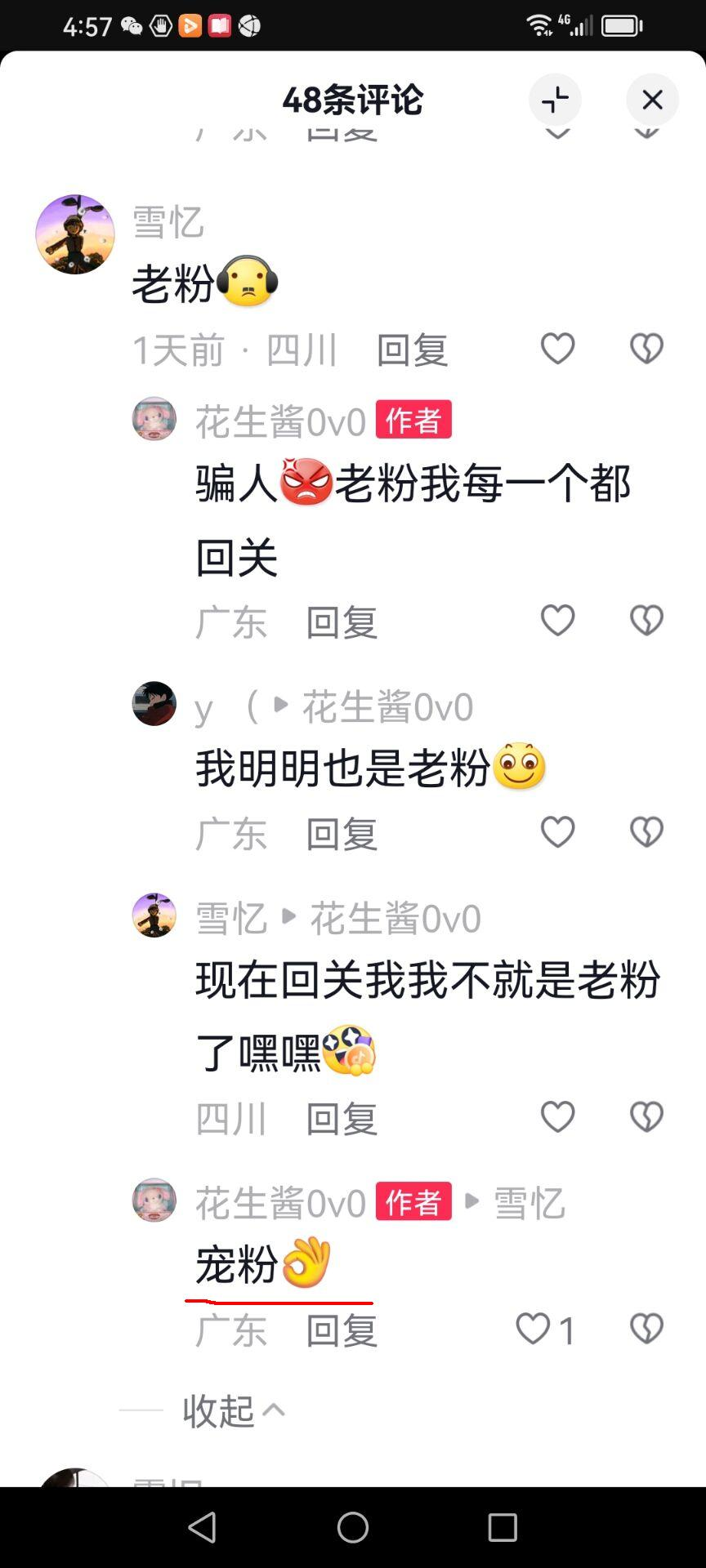The height and width of the screenshot is (1568, 706).
Task: Like the comment 骗人老粉我每一个都回关
Action: (558, 620)
